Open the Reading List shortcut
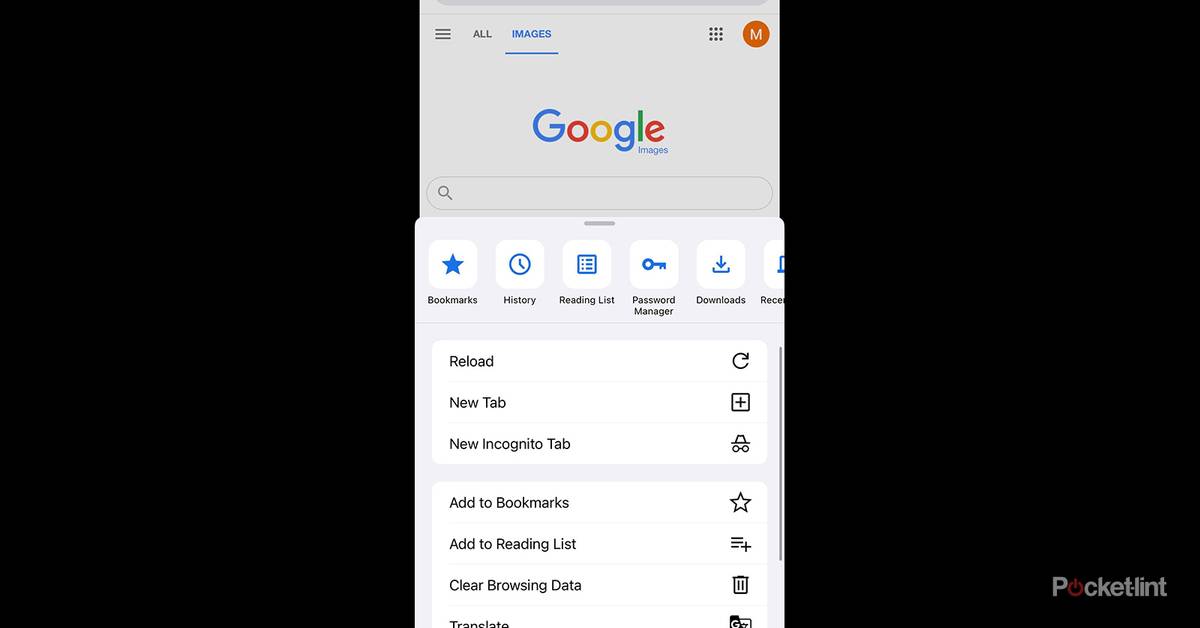 (x=587, y=265)
